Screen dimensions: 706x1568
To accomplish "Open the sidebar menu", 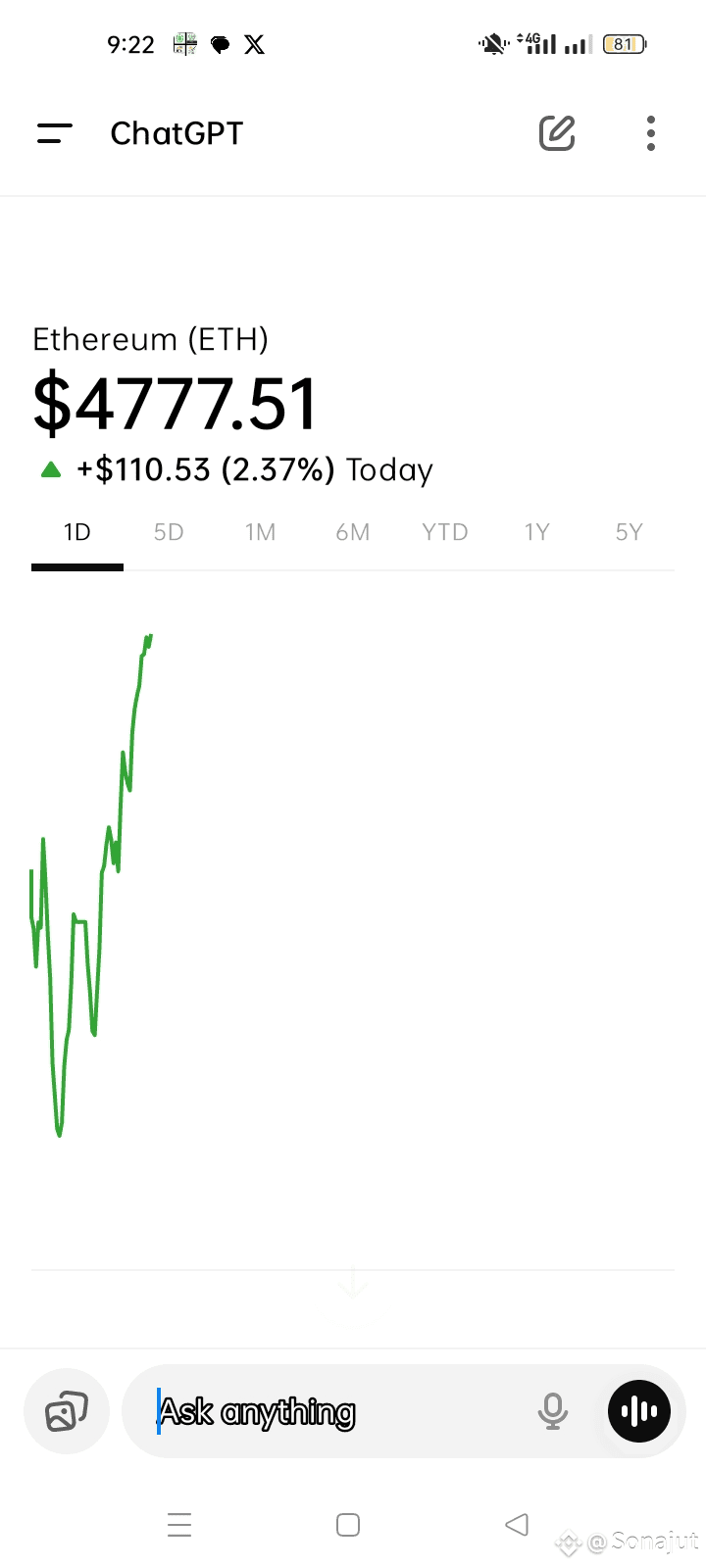I will (55, 133).
